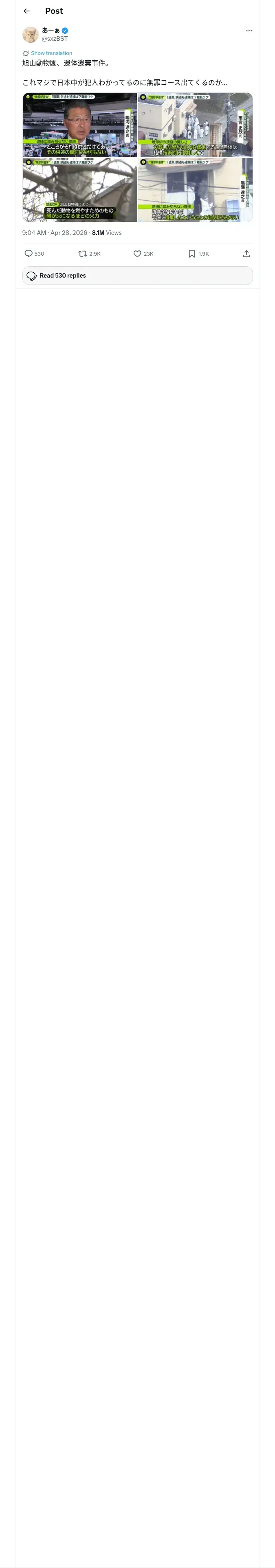275x1568 pixels.
Task: Open the top-right news image
Action: point(195,125)
